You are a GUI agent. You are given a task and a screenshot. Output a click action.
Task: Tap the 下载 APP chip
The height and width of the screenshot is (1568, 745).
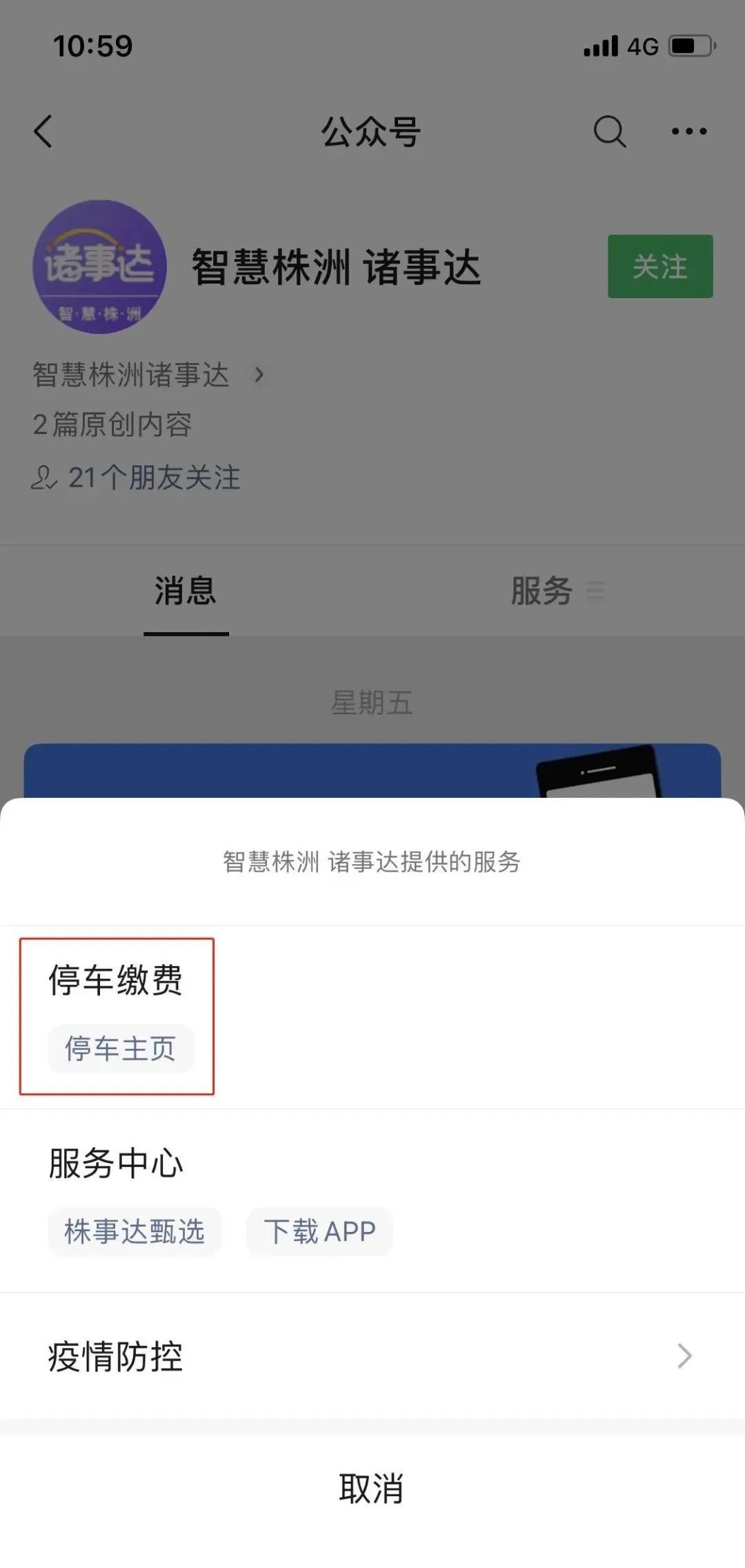click(319, 1232)
